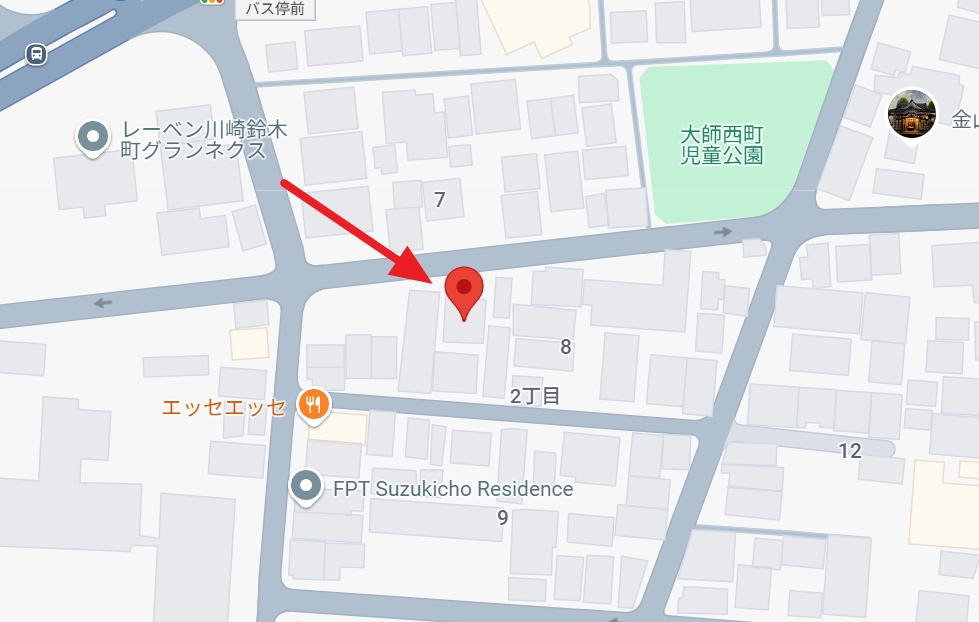Tap the red dropped location pin
The image size is (979, 622).
[x=464, y=291]
